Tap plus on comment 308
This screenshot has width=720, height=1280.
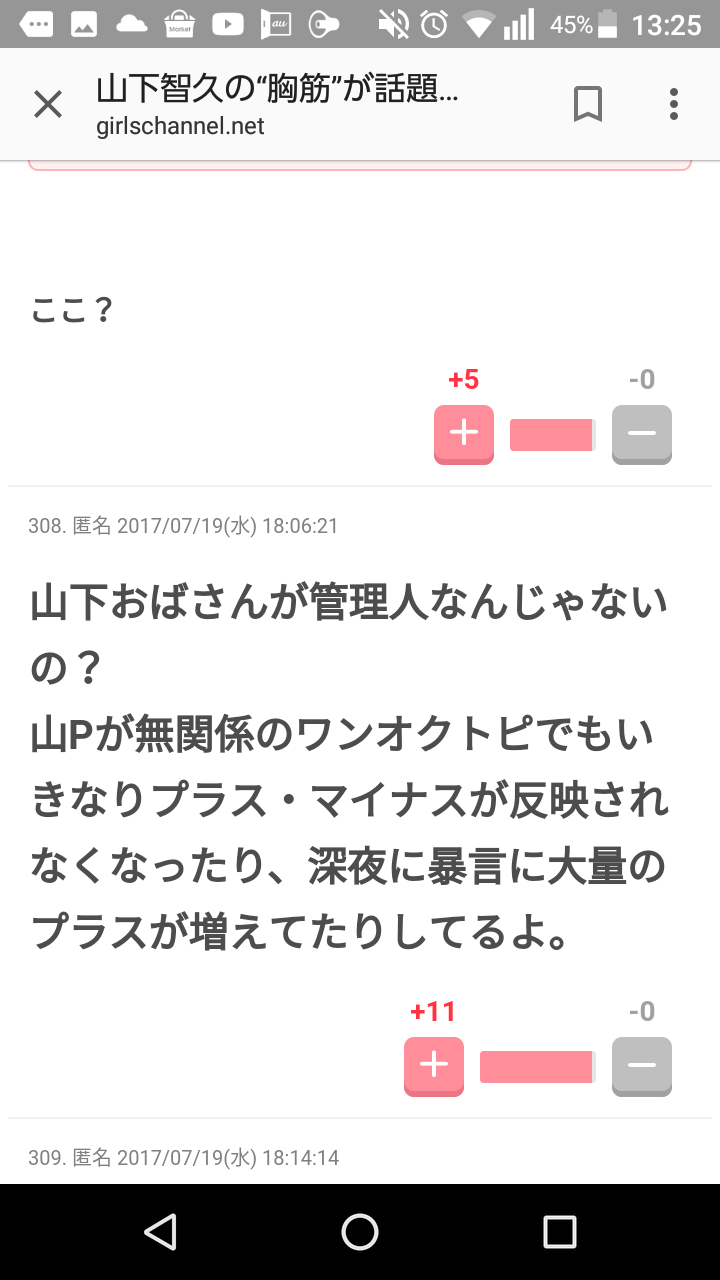(433, 1066)
